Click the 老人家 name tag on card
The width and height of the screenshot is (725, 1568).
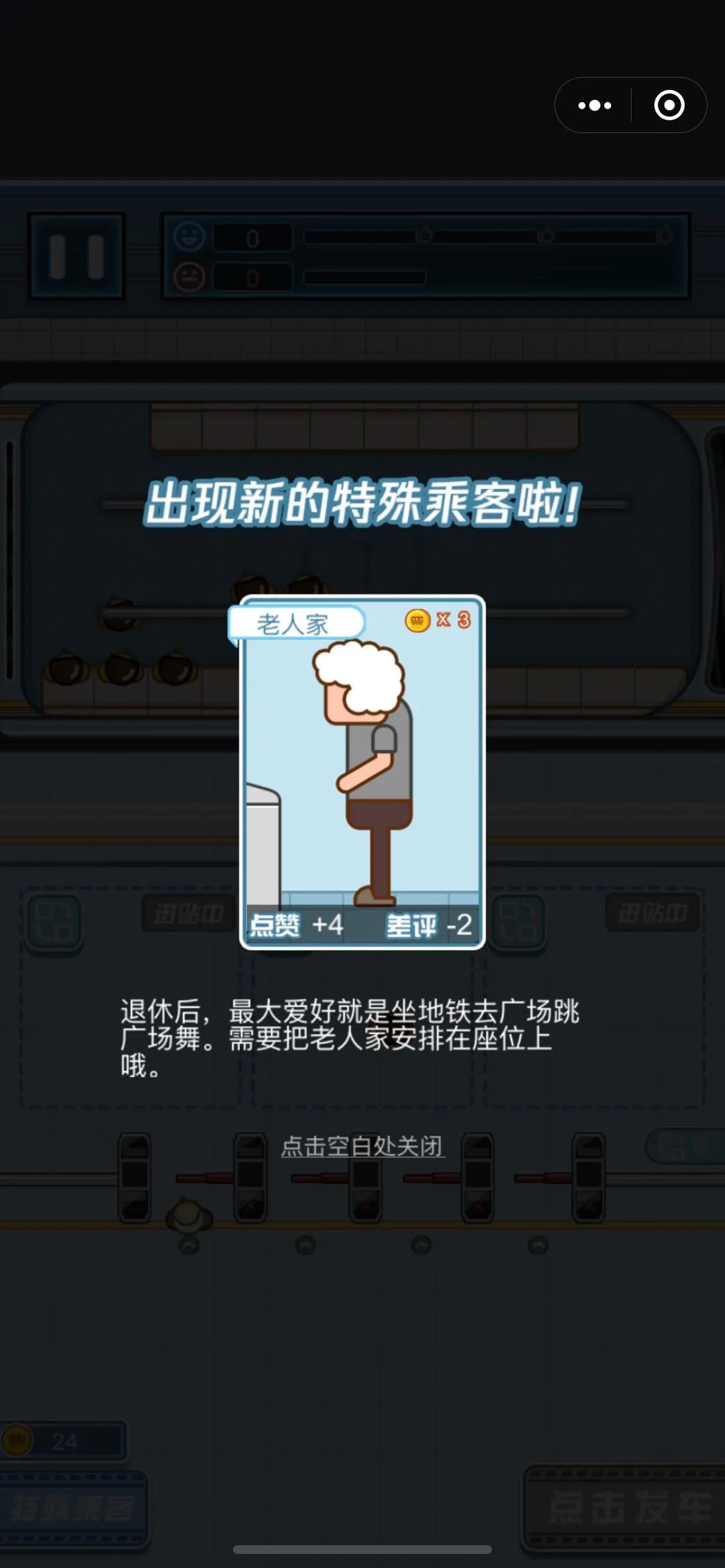(297, 622)
